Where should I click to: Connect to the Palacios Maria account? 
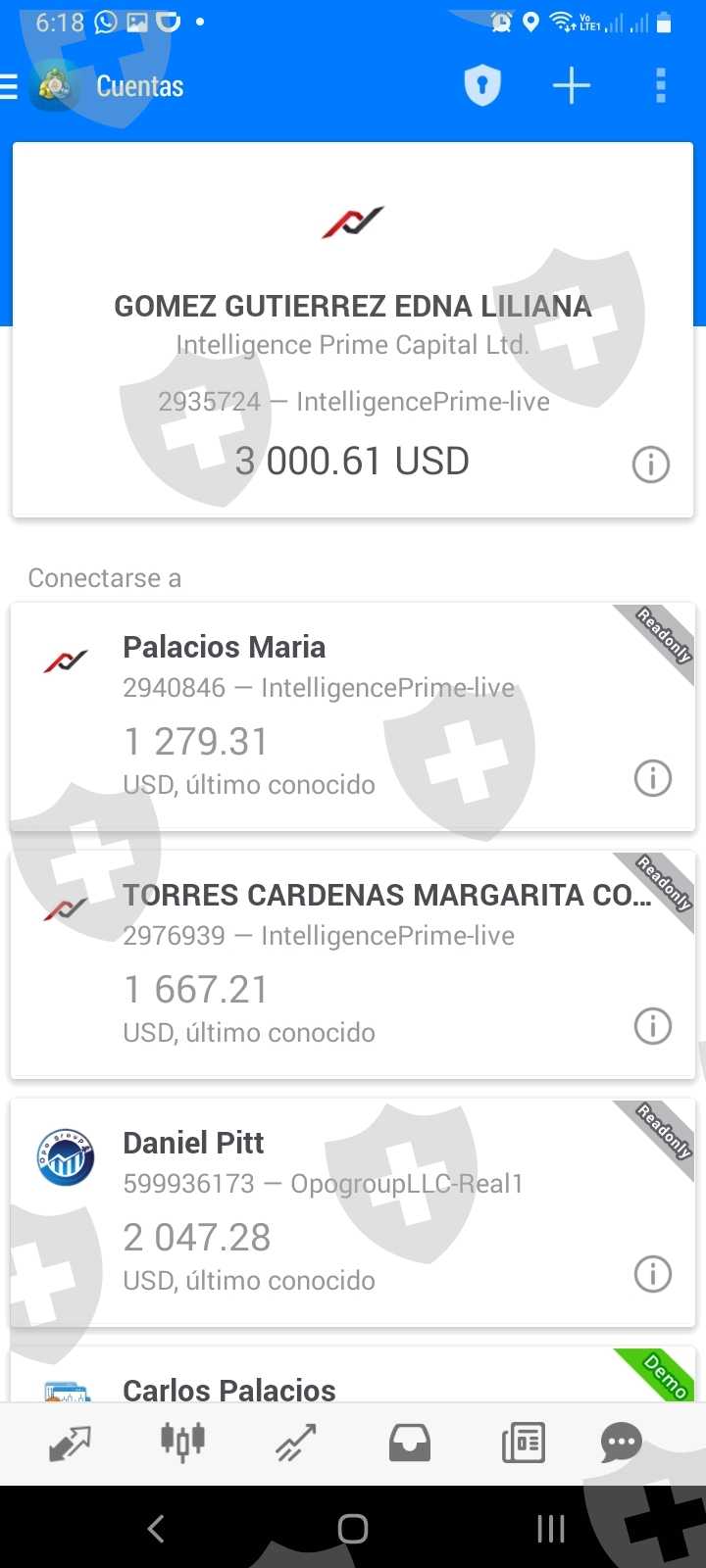324,715
